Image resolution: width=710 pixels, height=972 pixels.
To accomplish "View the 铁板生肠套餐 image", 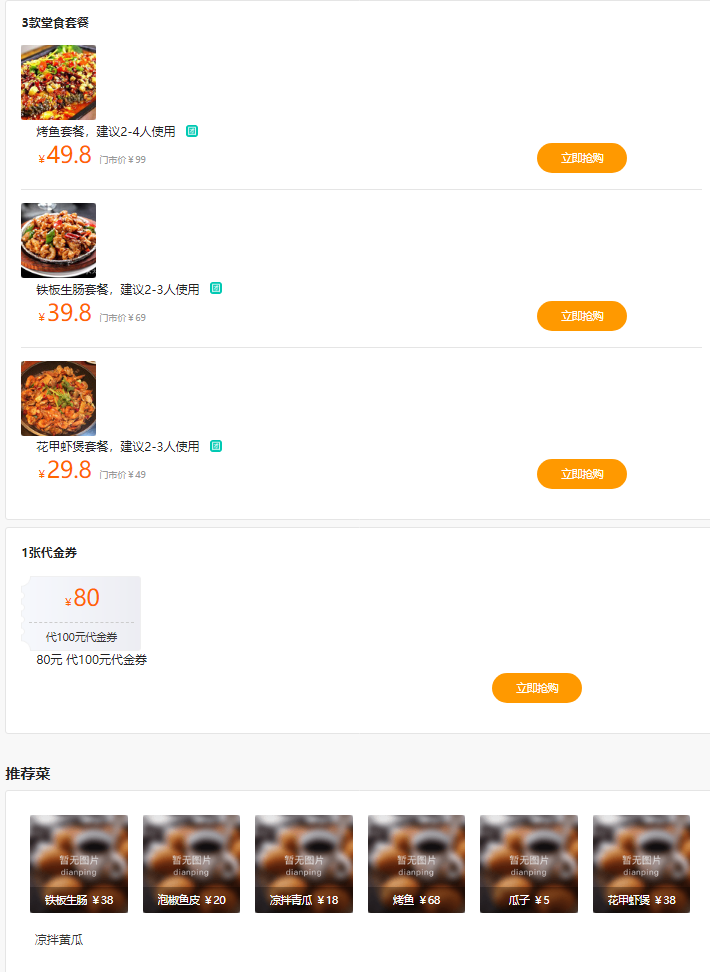I will click(x=58, y=240).
